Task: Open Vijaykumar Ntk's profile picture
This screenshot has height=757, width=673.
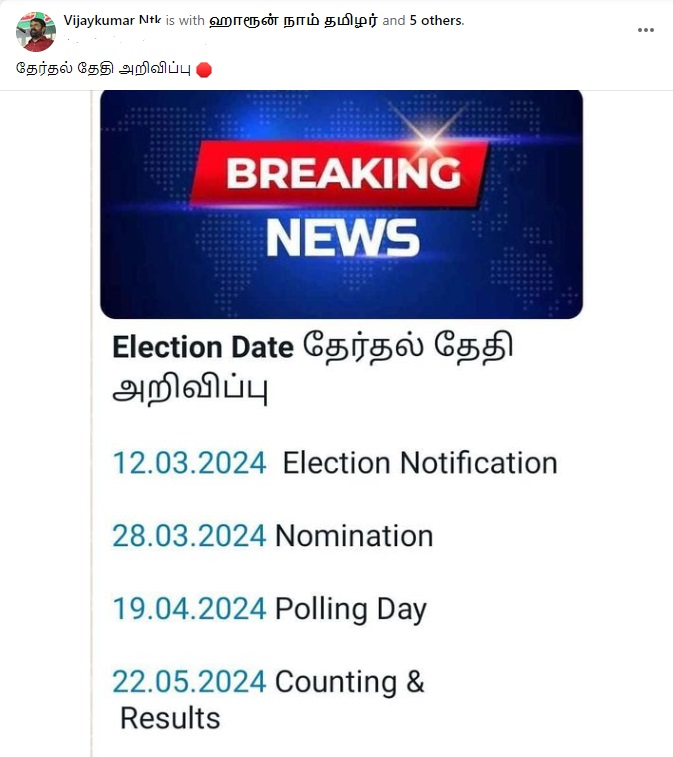Action: 36,32
